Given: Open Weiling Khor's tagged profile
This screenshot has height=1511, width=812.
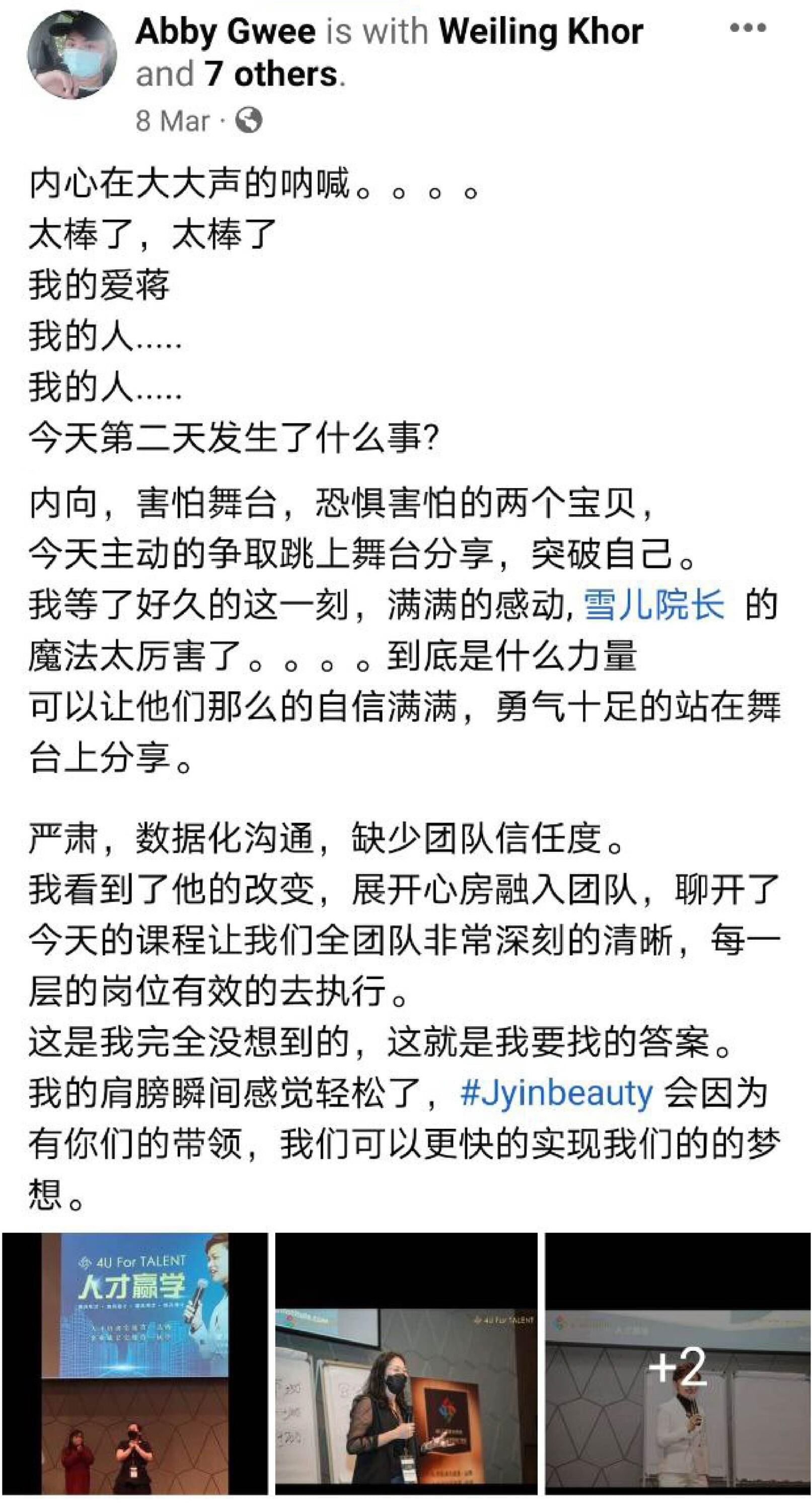Looking at the screenshot, I should 541,31.
